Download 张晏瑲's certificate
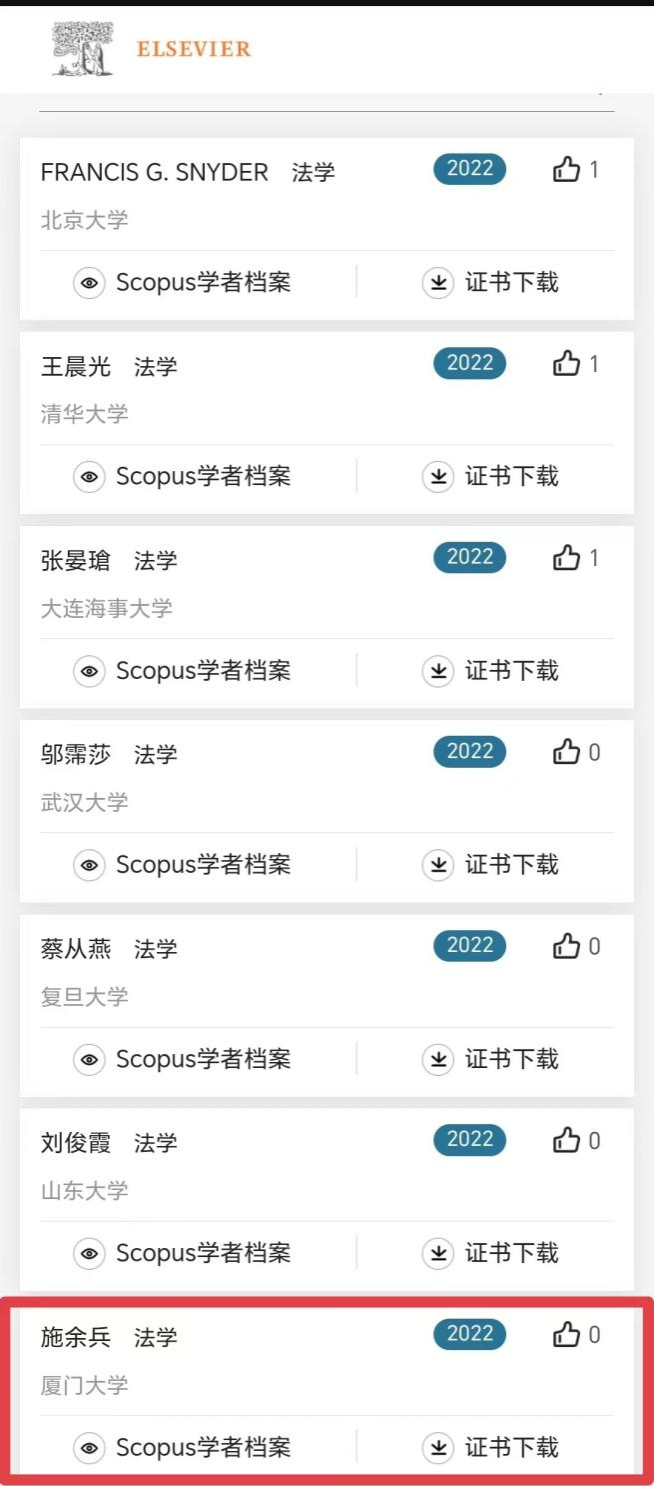 click(490, 671)
